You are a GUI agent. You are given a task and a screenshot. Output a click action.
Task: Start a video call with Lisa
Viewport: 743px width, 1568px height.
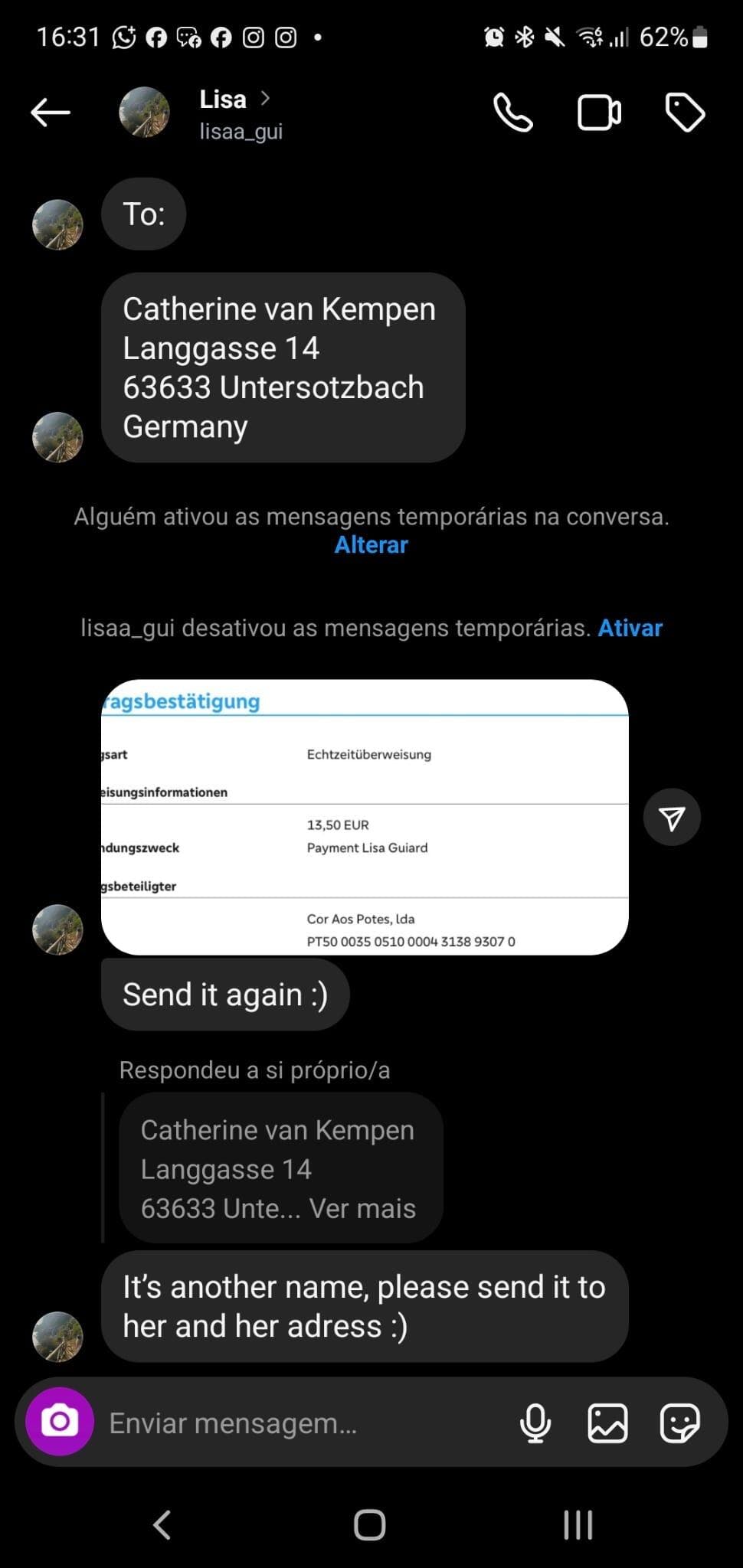(x=598, y=113)
